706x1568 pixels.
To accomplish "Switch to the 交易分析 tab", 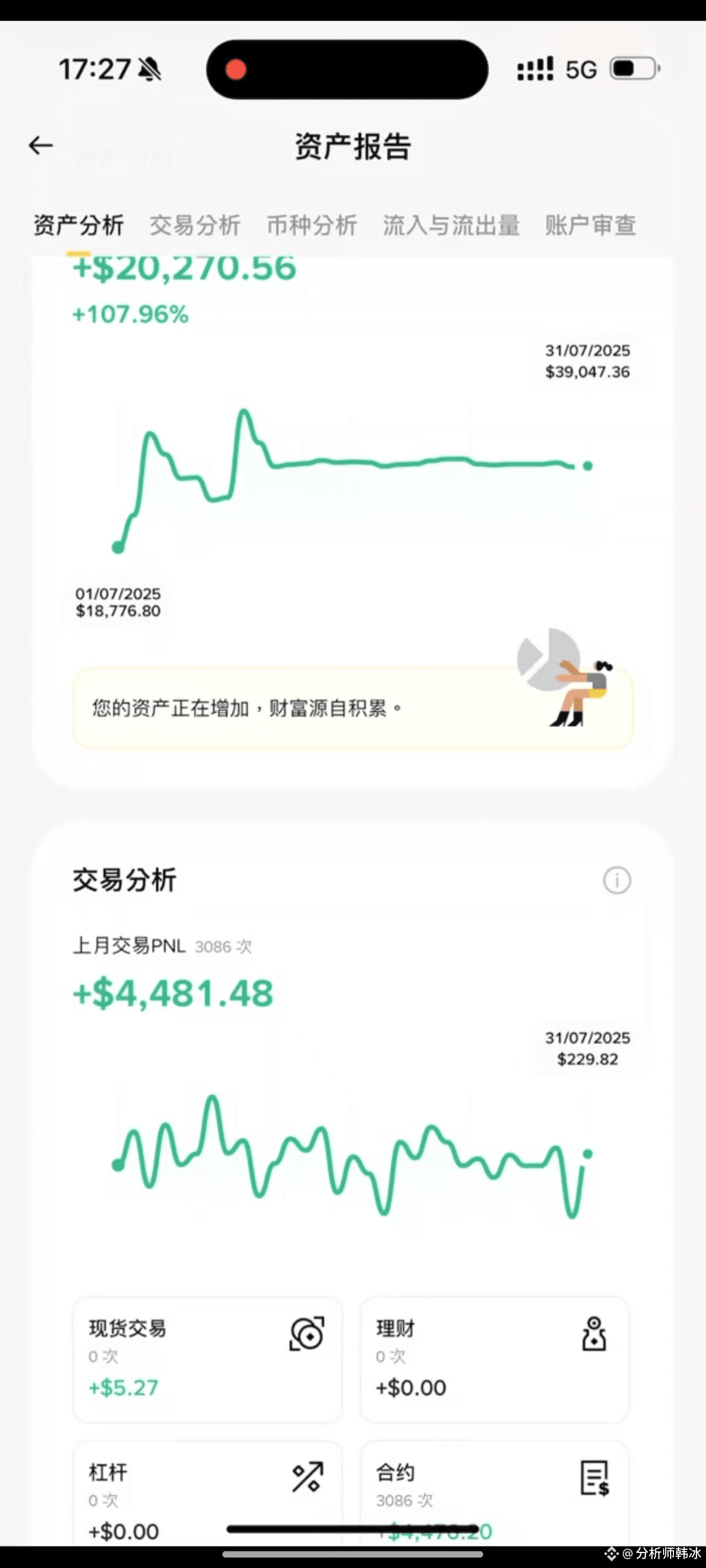I will tap(195, 225).
